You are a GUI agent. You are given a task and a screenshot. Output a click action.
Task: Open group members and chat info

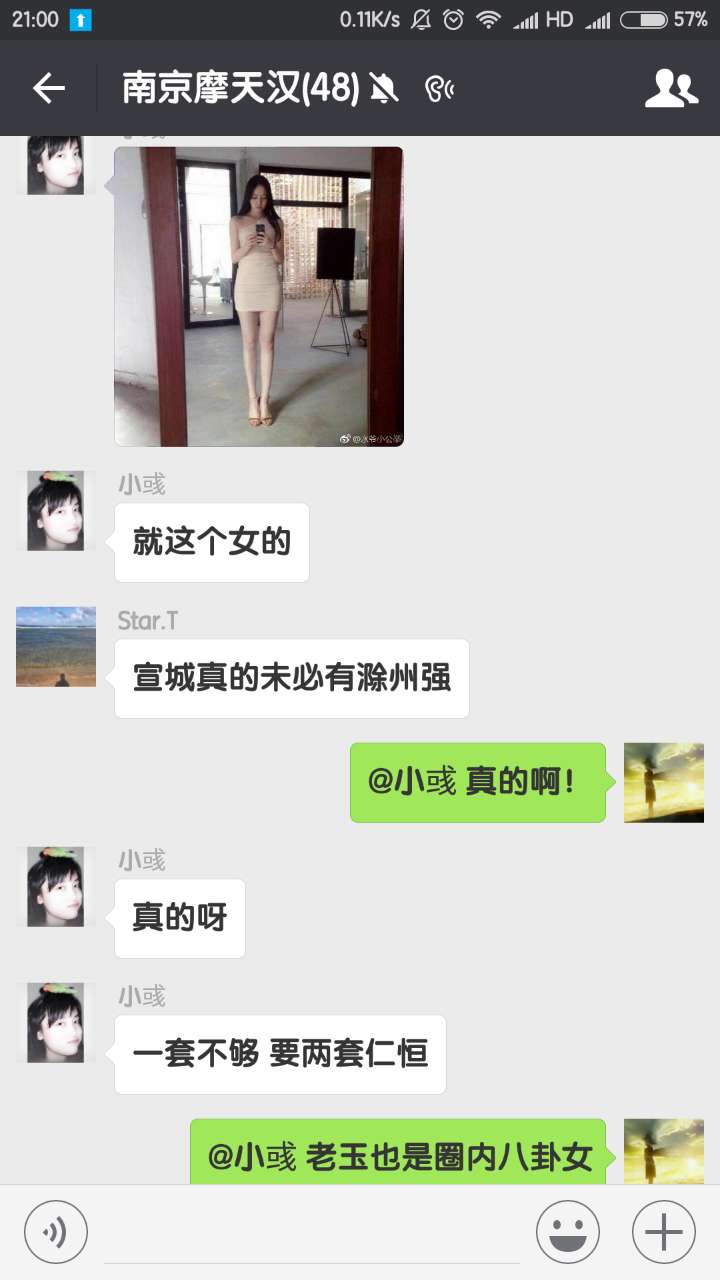click(670, 88)
